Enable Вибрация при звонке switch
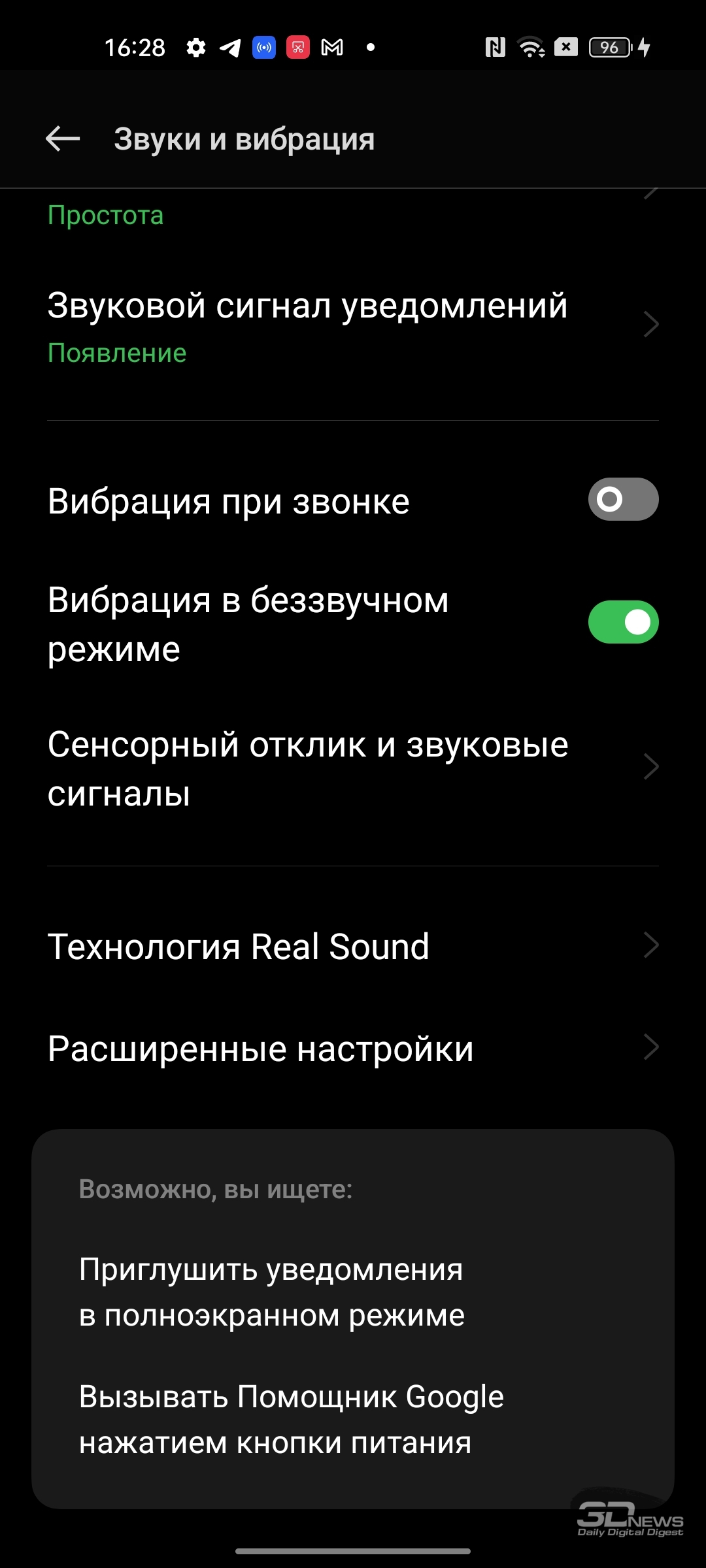Image resolution: width=706 pixels, height=1568 pixels. click(x=623, y=499)
